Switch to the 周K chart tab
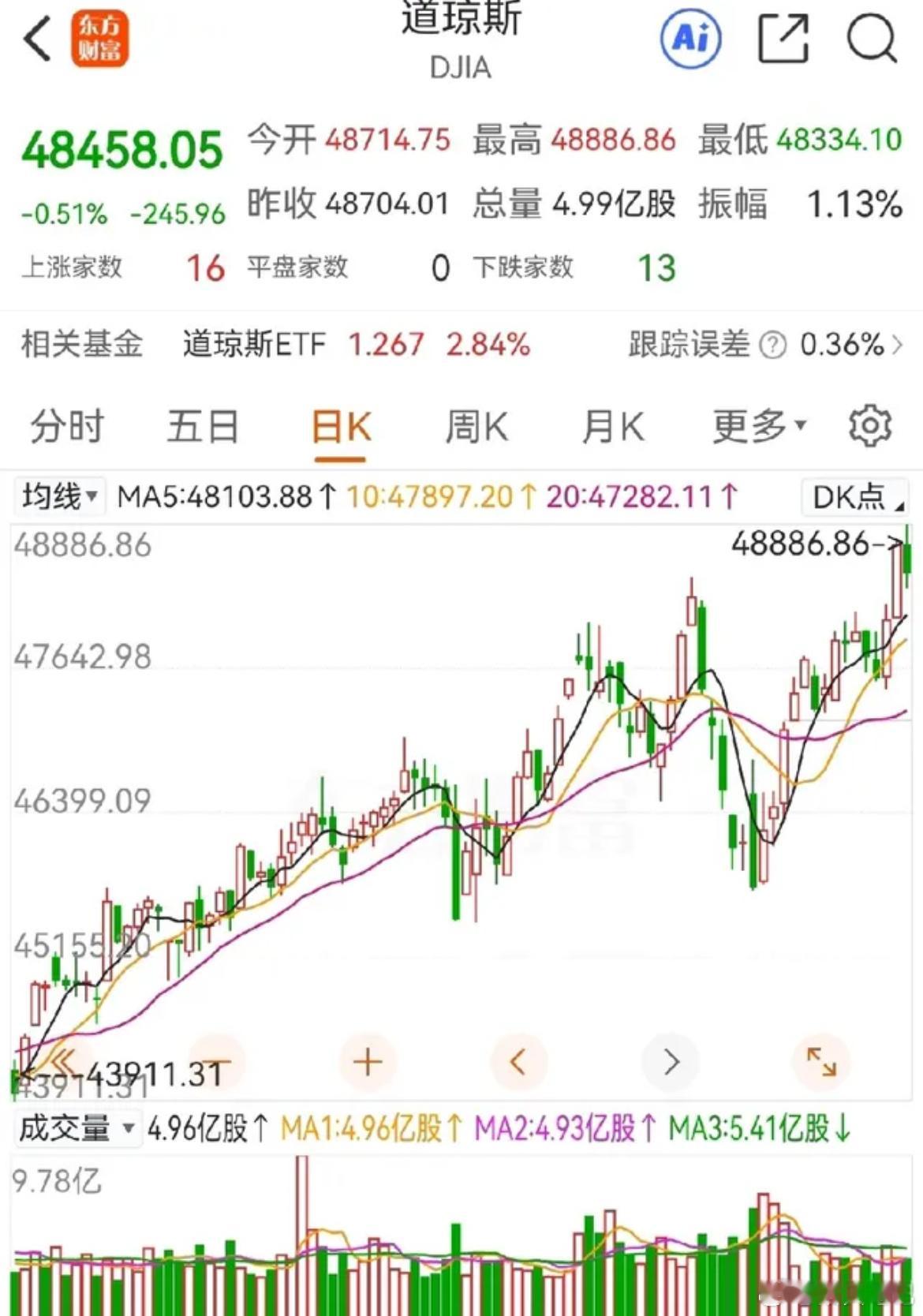The width and height of the screenshot is (923, 1316). point(476,427)
